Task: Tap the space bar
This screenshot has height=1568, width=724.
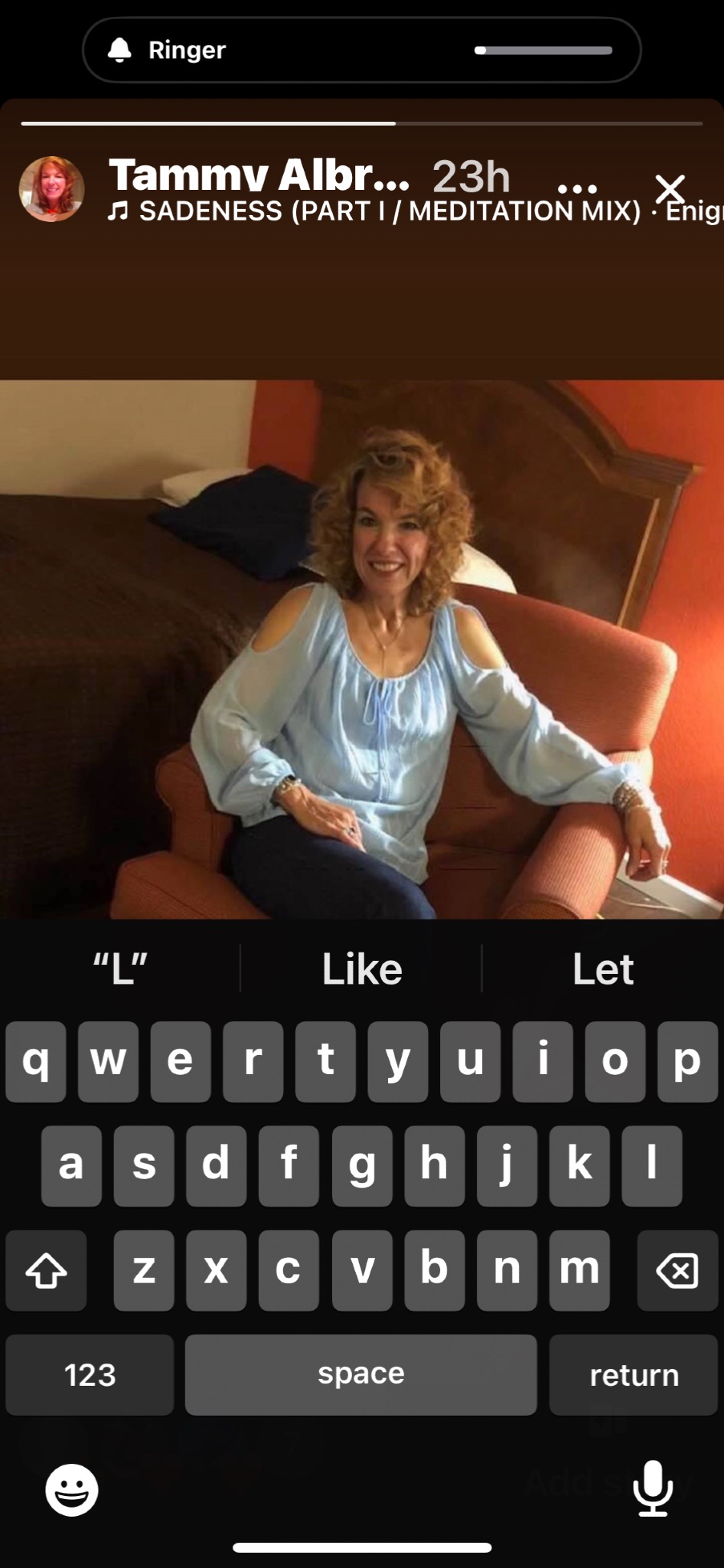Action: pos(360,1375)
